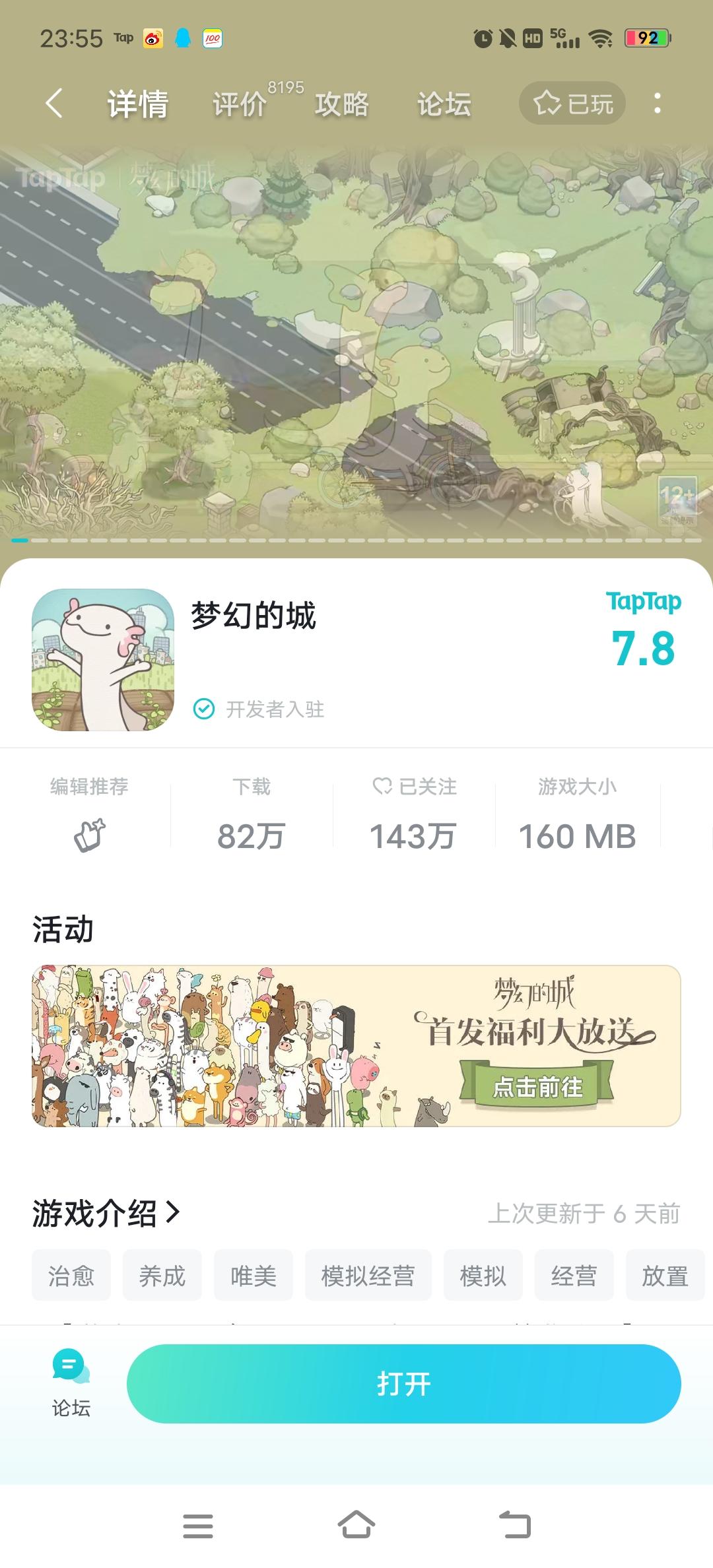Switch to the 攻略 tab
This screenshot has width=713, height=1568.
tap(341, 104)
